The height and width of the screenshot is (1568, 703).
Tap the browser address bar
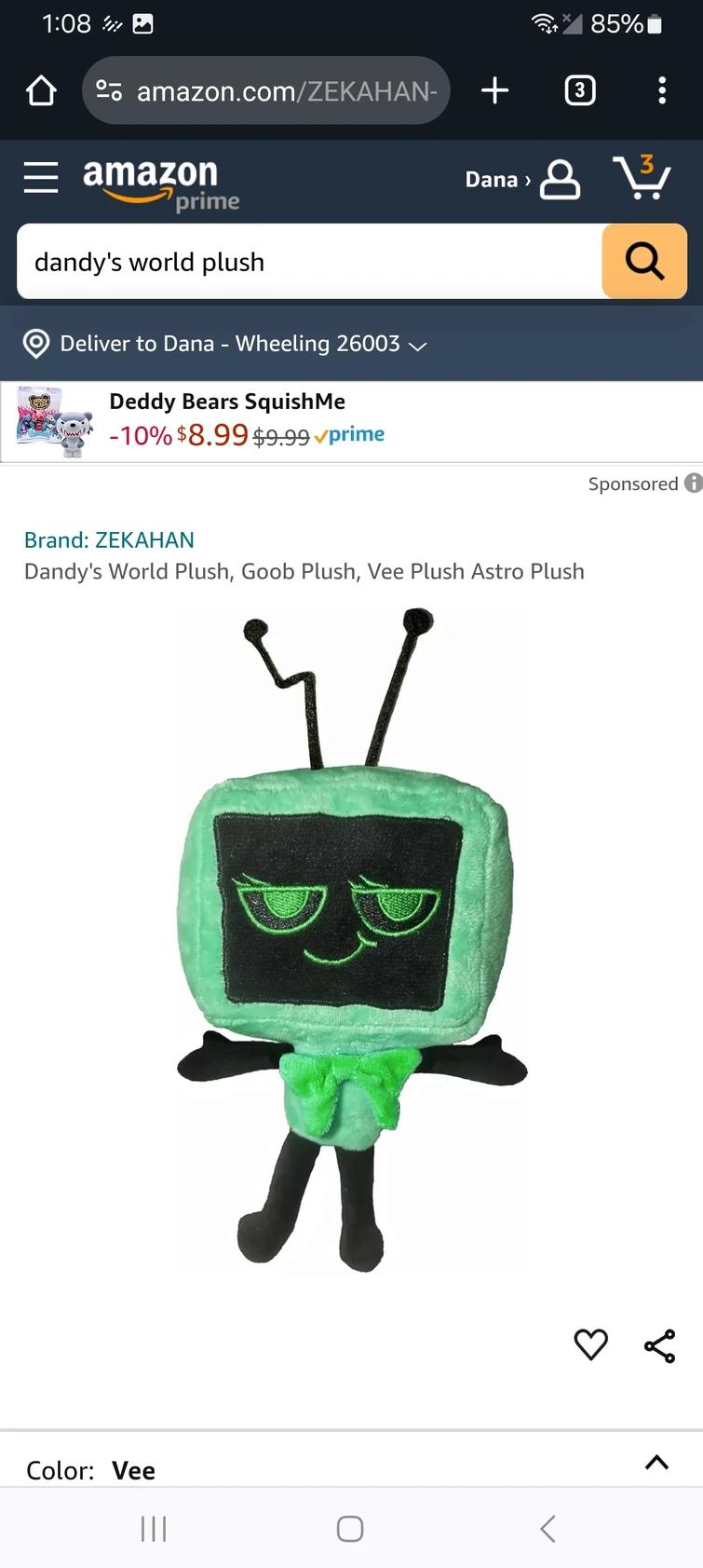tap(279, 91)
